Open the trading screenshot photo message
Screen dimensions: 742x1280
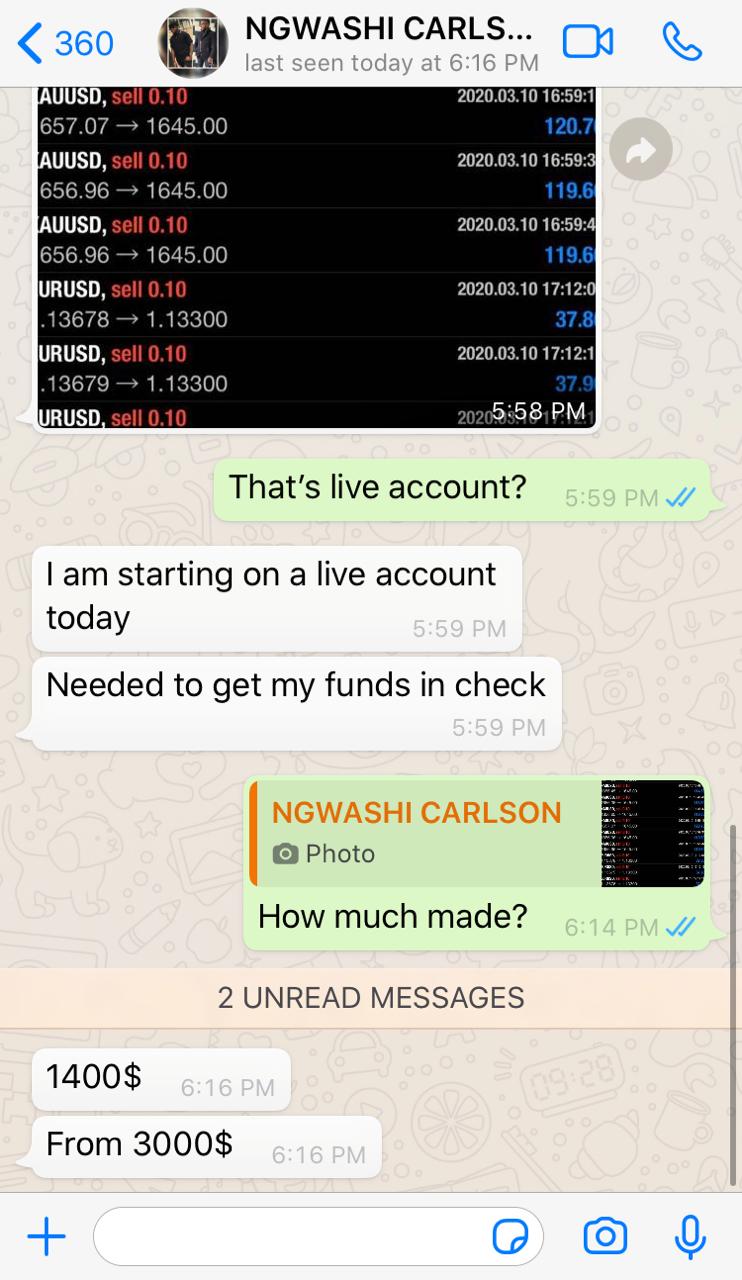316,258
